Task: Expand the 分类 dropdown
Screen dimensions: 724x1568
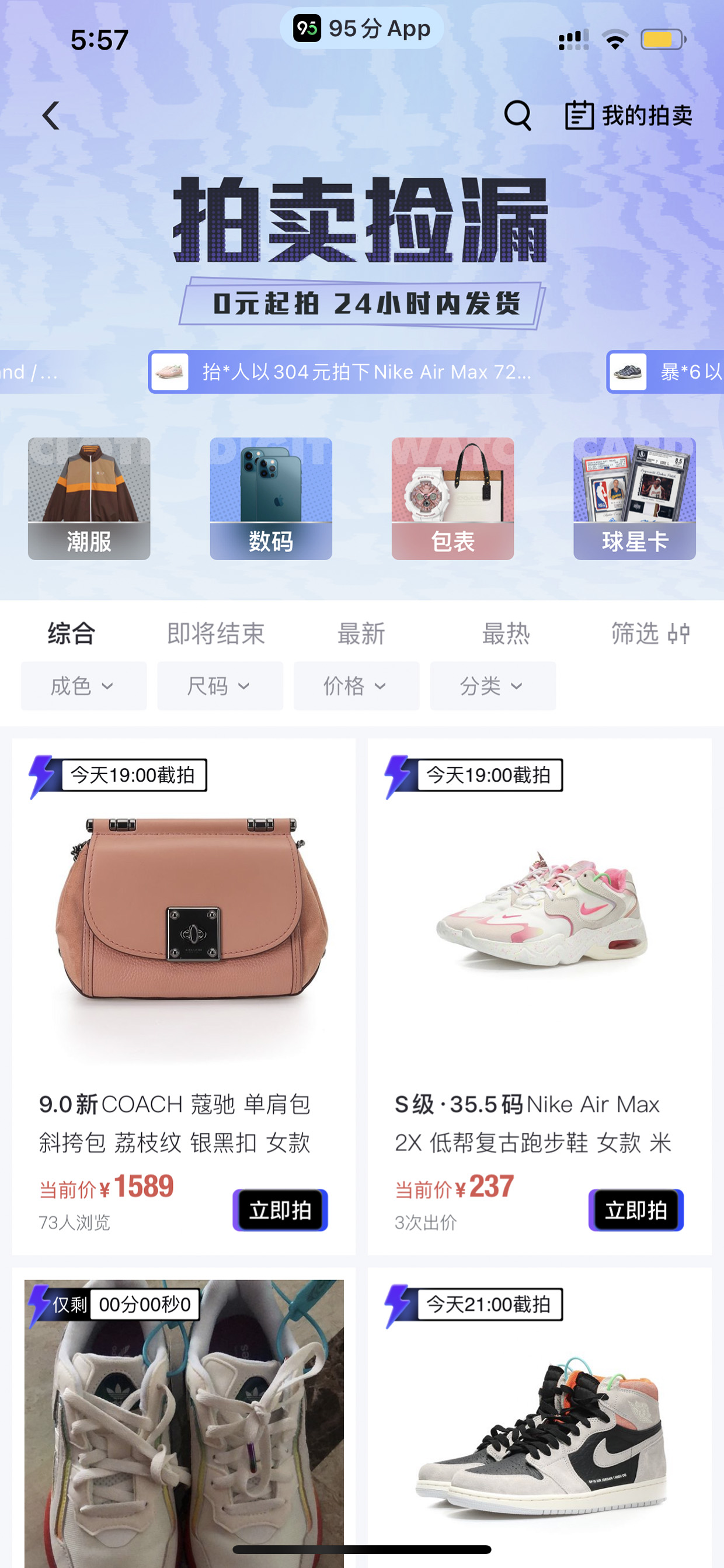Action: point(493,686)
